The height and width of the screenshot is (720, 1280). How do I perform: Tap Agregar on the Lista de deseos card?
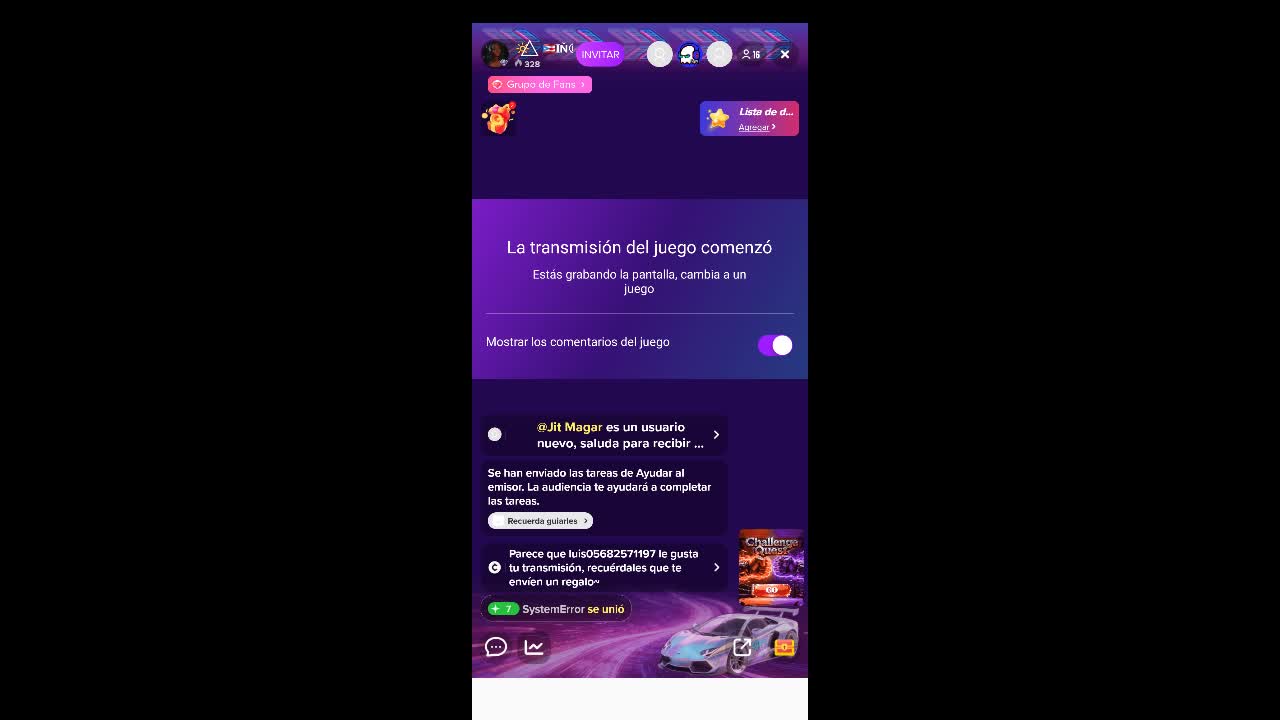tap(756, 128)
